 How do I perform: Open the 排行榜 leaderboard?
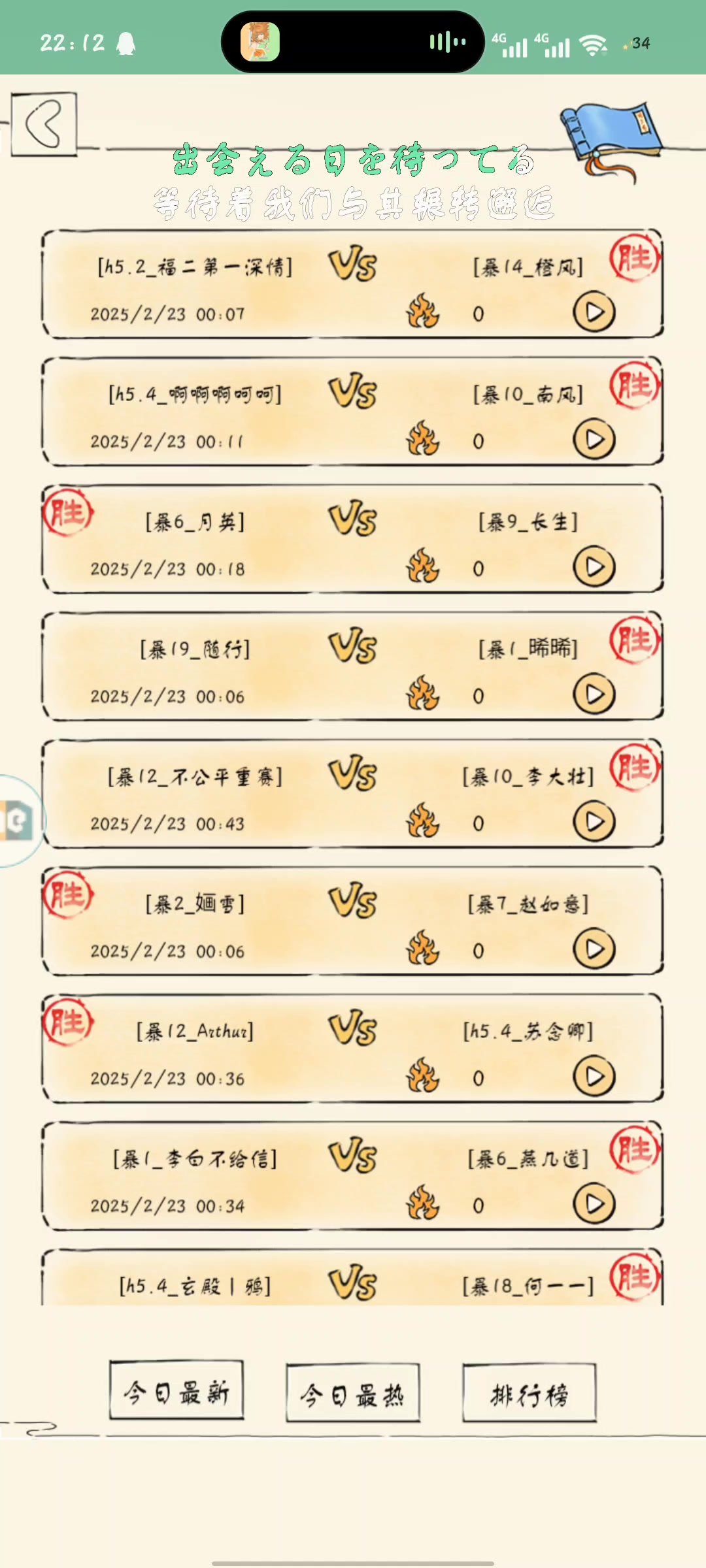[529, 1395]
